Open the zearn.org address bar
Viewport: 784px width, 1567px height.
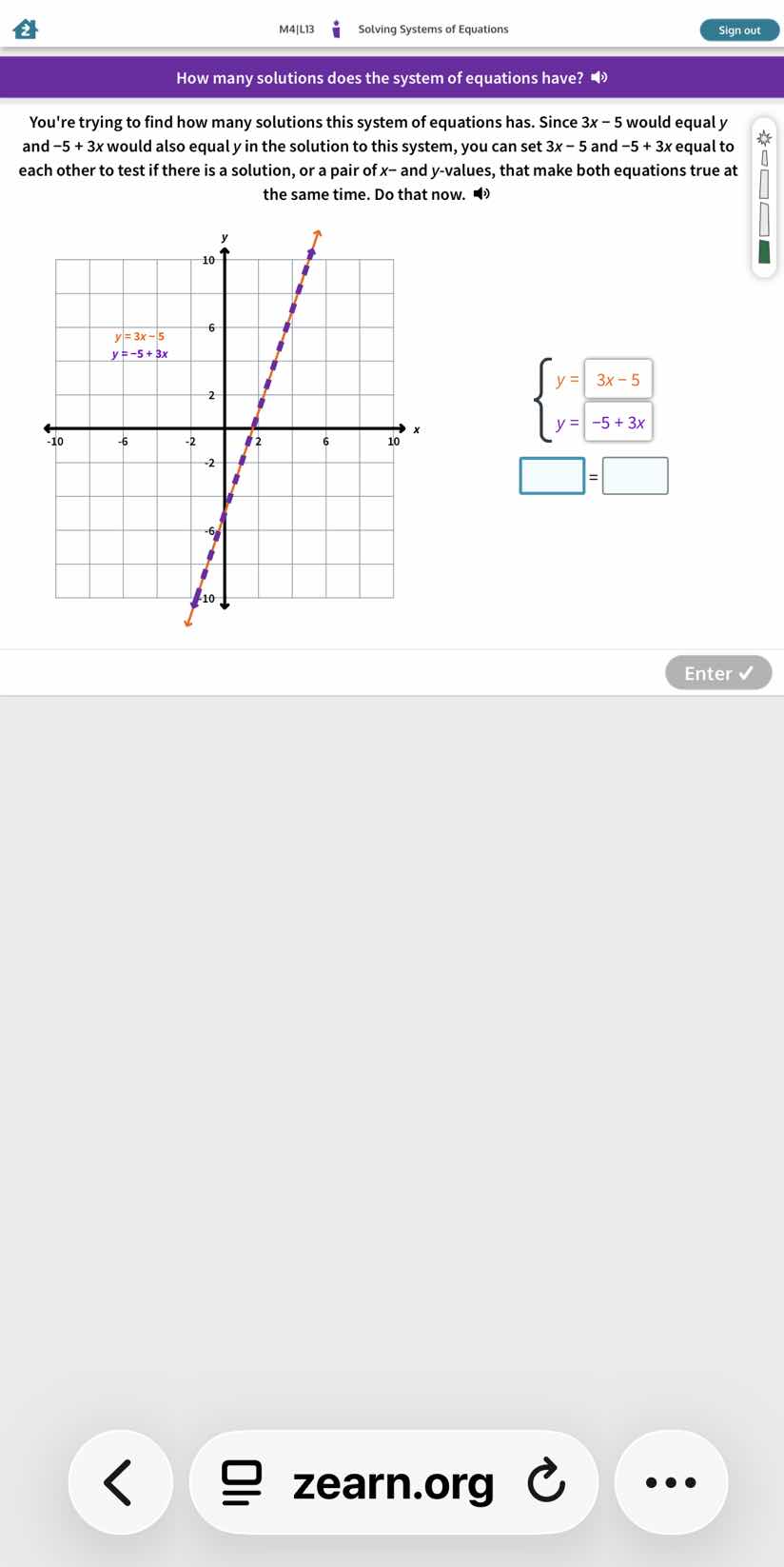pos(390,1481)
